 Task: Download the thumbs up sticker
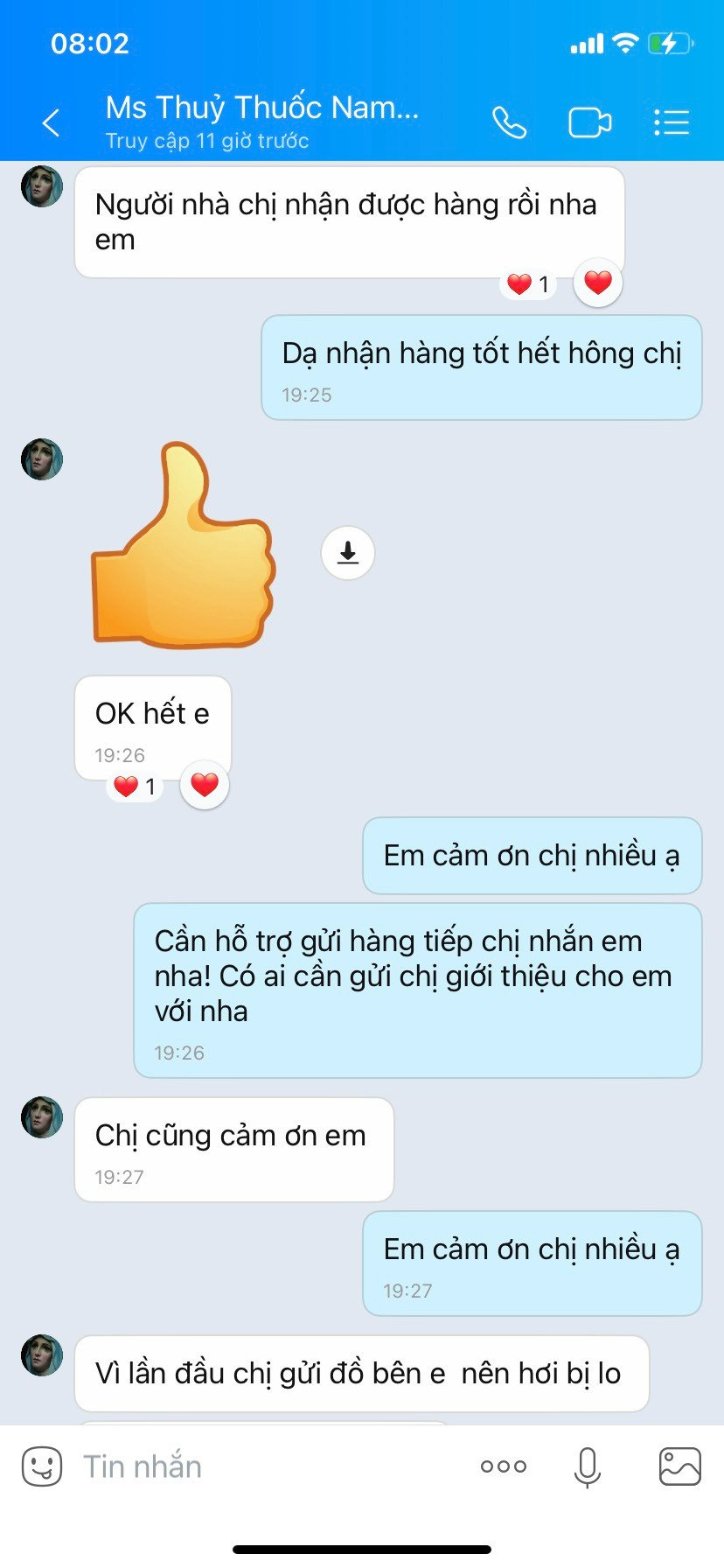(x=348, y=553)
